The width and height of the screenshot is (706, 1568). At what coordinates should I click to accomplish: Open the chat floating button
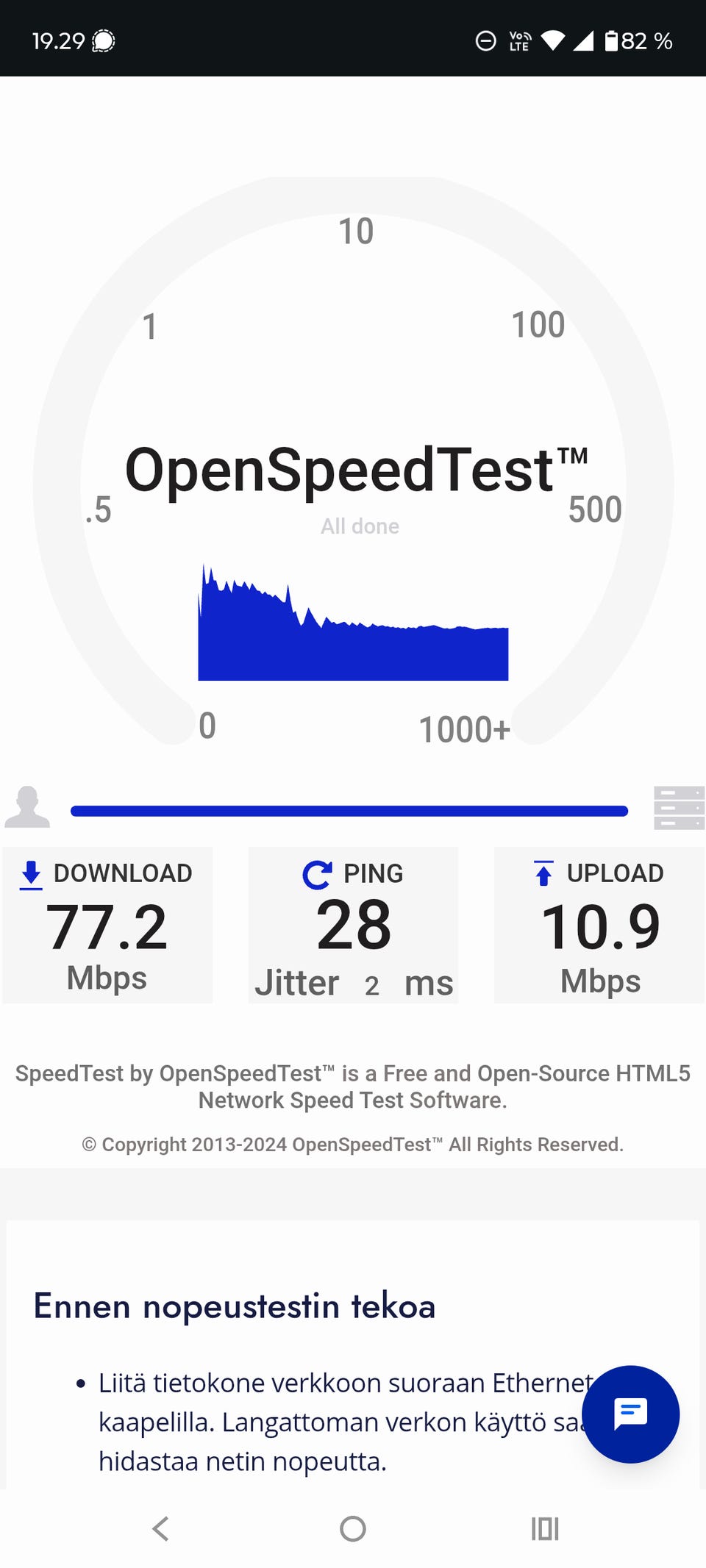[630, 1414]
